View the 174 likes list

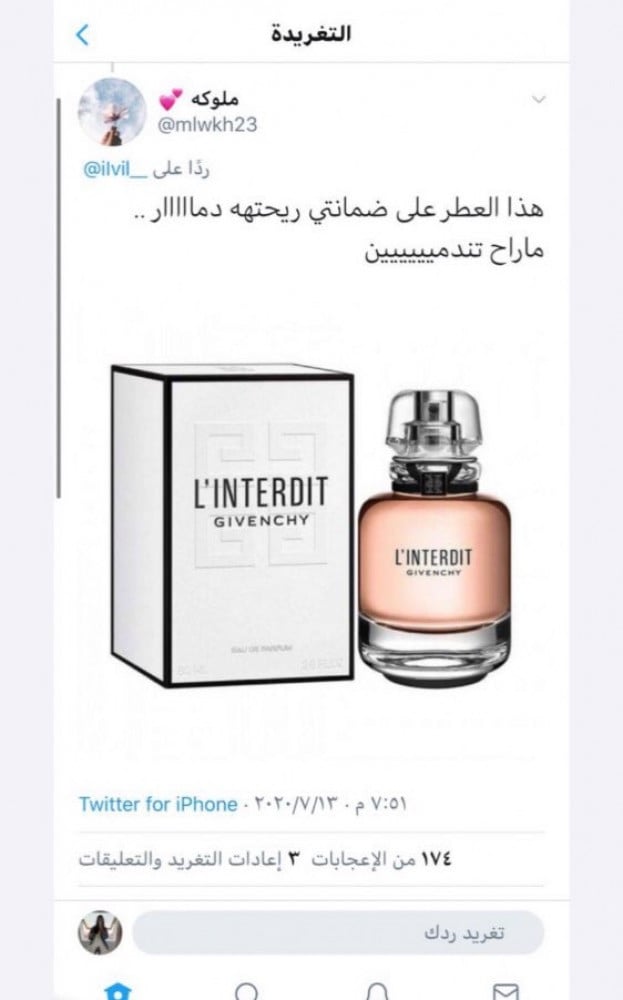(x=381, y=859)
